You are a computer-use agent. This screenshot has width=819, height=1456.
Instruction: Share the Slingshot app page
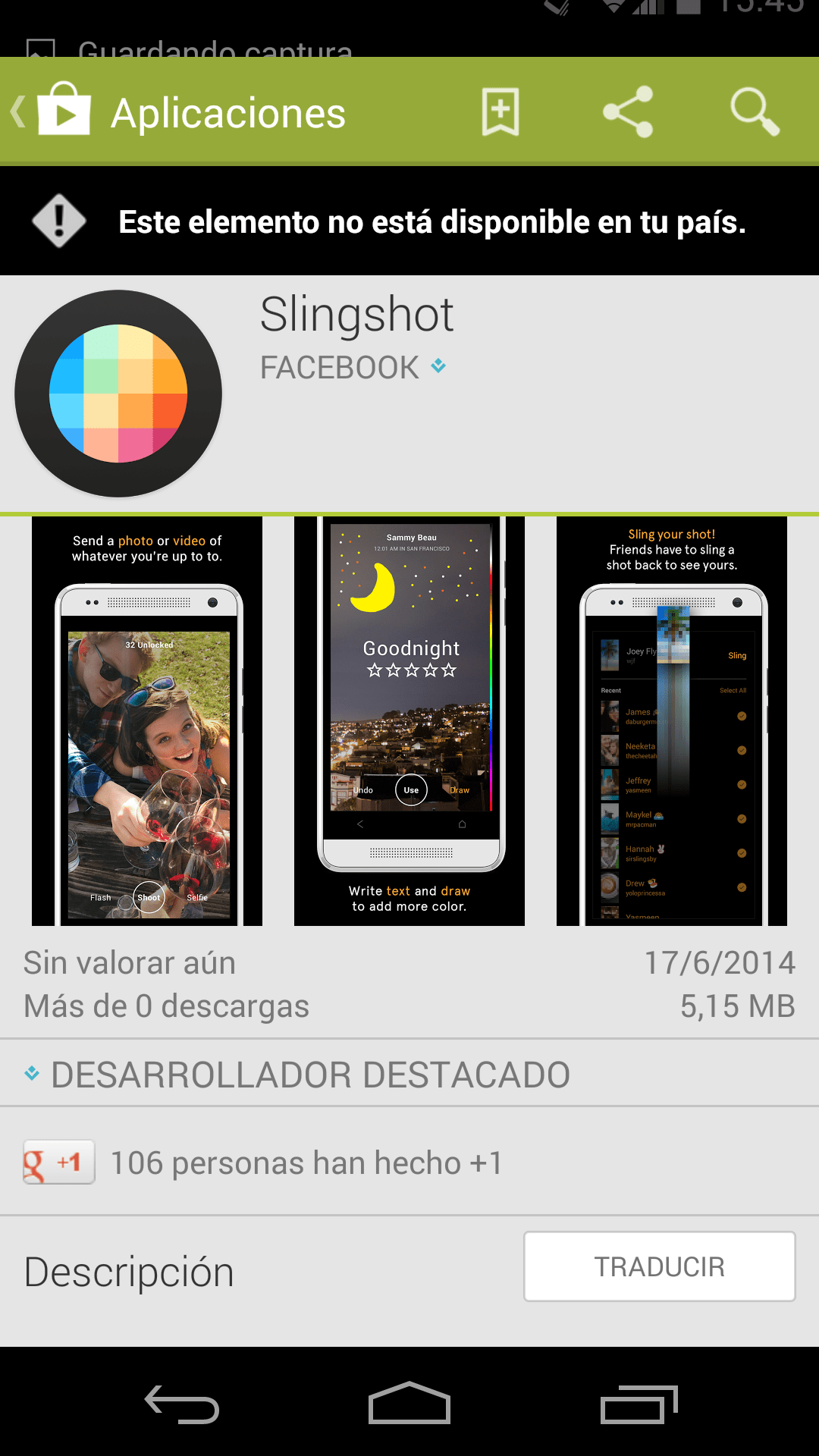[628, 111]
